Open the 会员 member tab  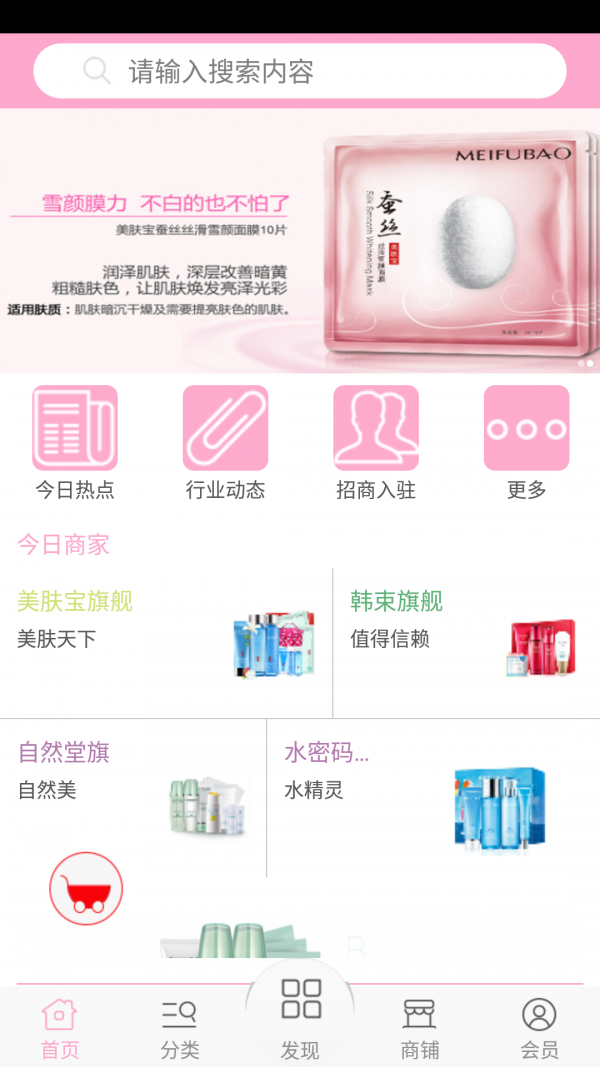(539, 1028)
